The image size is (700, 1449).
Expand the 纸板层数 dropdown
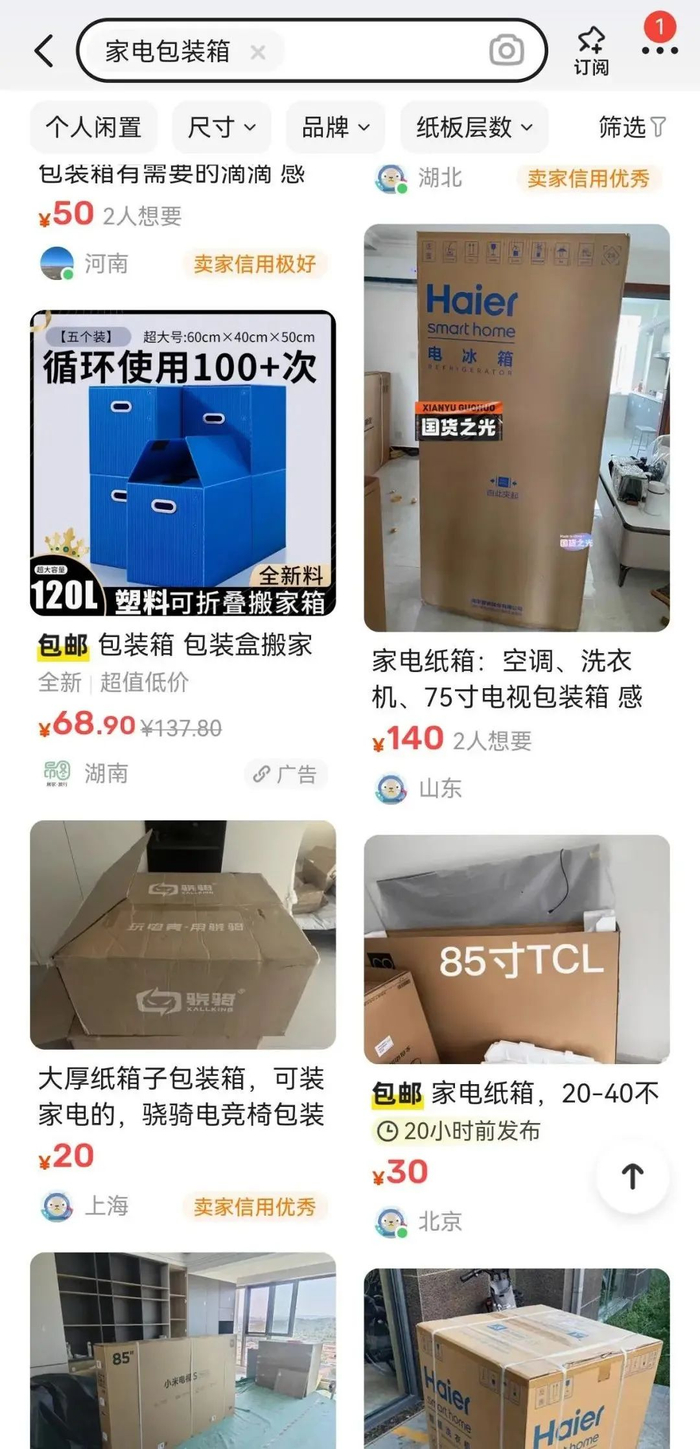coord(474,127)
